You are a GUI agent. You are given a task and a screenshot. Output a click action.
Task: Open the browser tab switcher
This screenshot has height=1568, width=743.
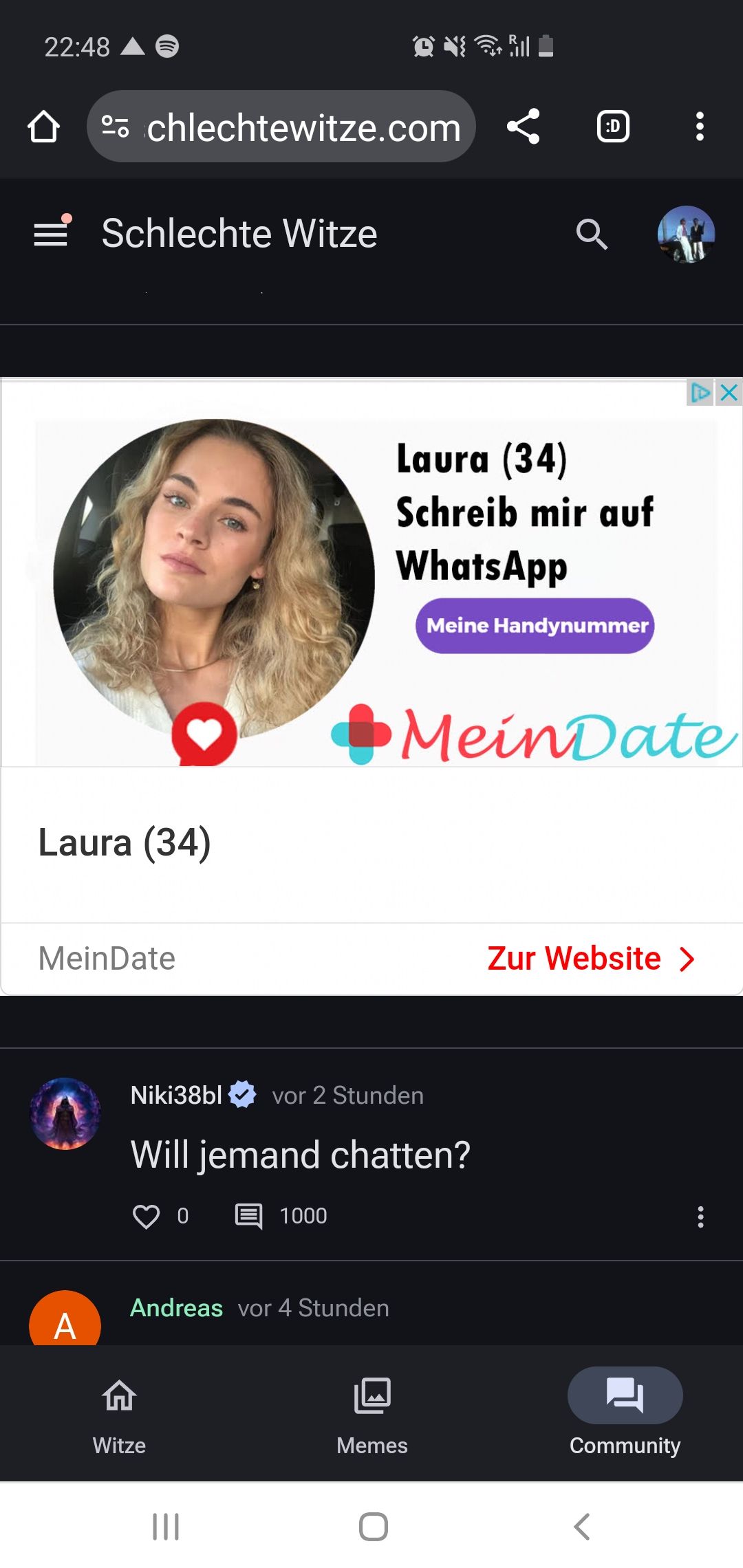[x=613, y=127]
